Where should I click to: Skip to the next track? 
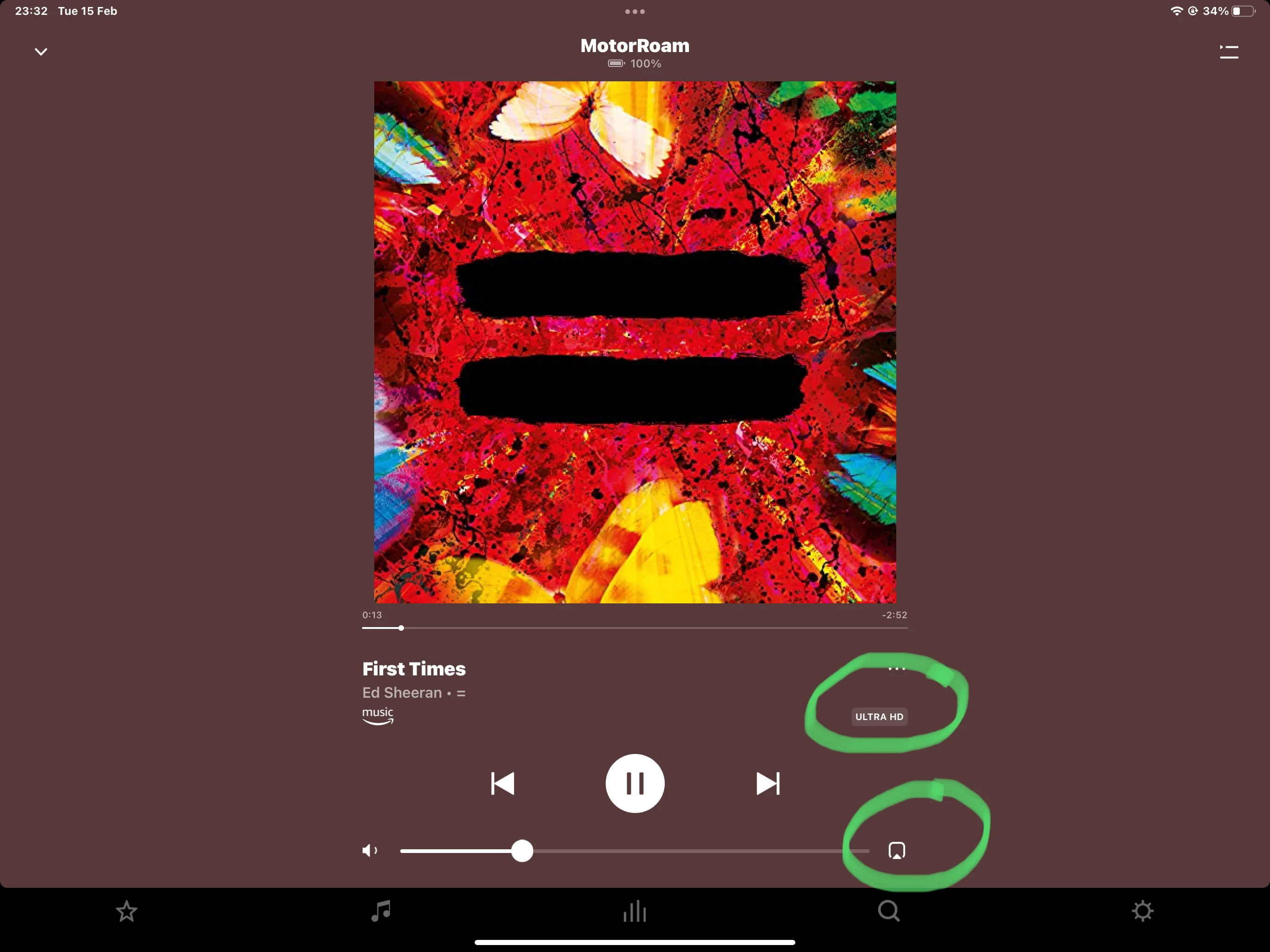click(x=767, y=783)
